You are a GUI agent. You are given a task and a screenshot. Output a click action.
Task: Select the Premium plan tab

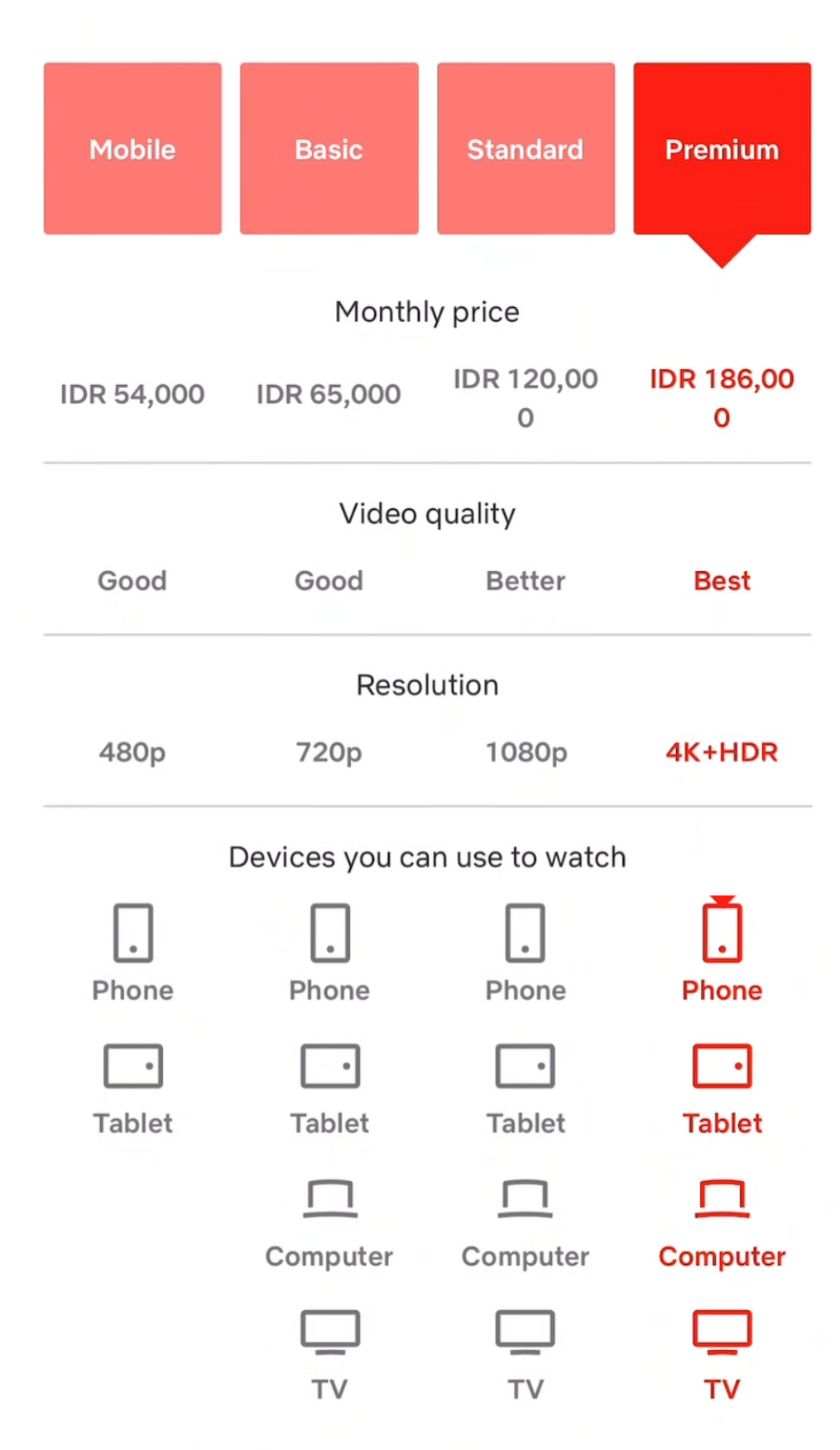click(722, 149)
